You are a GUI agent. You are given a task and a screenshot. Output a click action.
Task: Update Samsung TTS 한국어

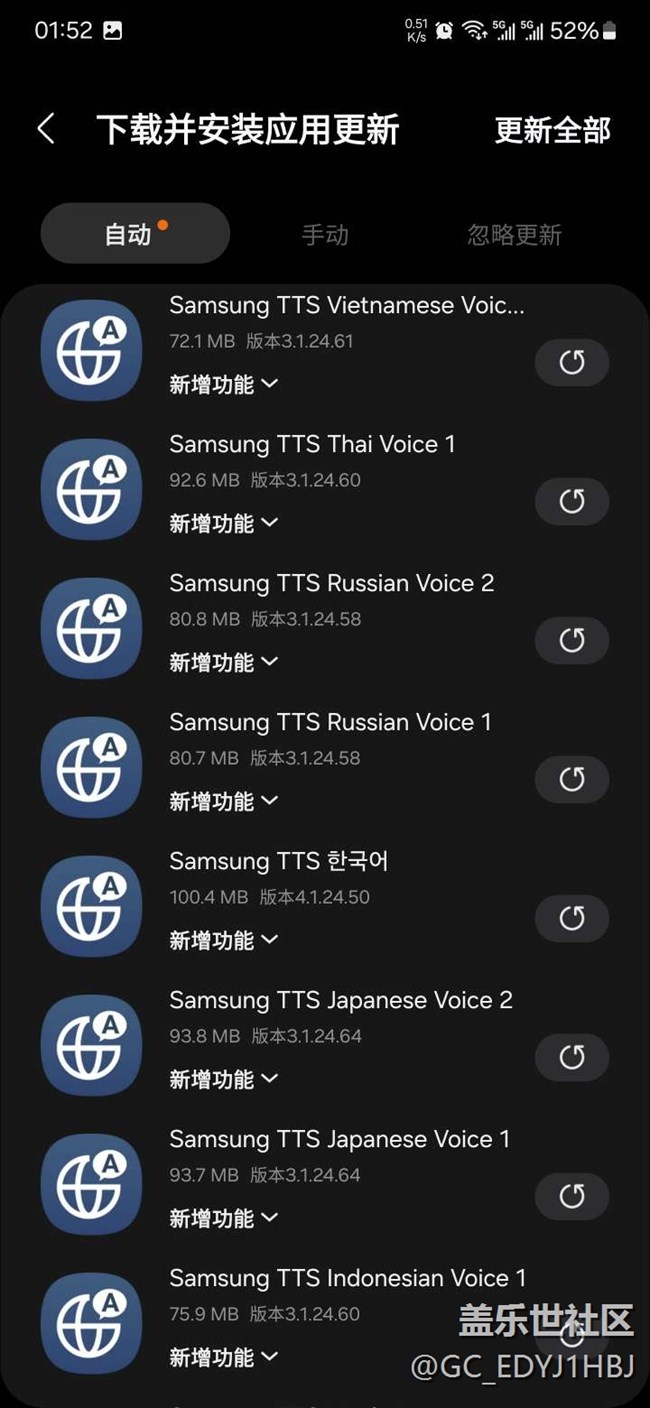(572, 918)
